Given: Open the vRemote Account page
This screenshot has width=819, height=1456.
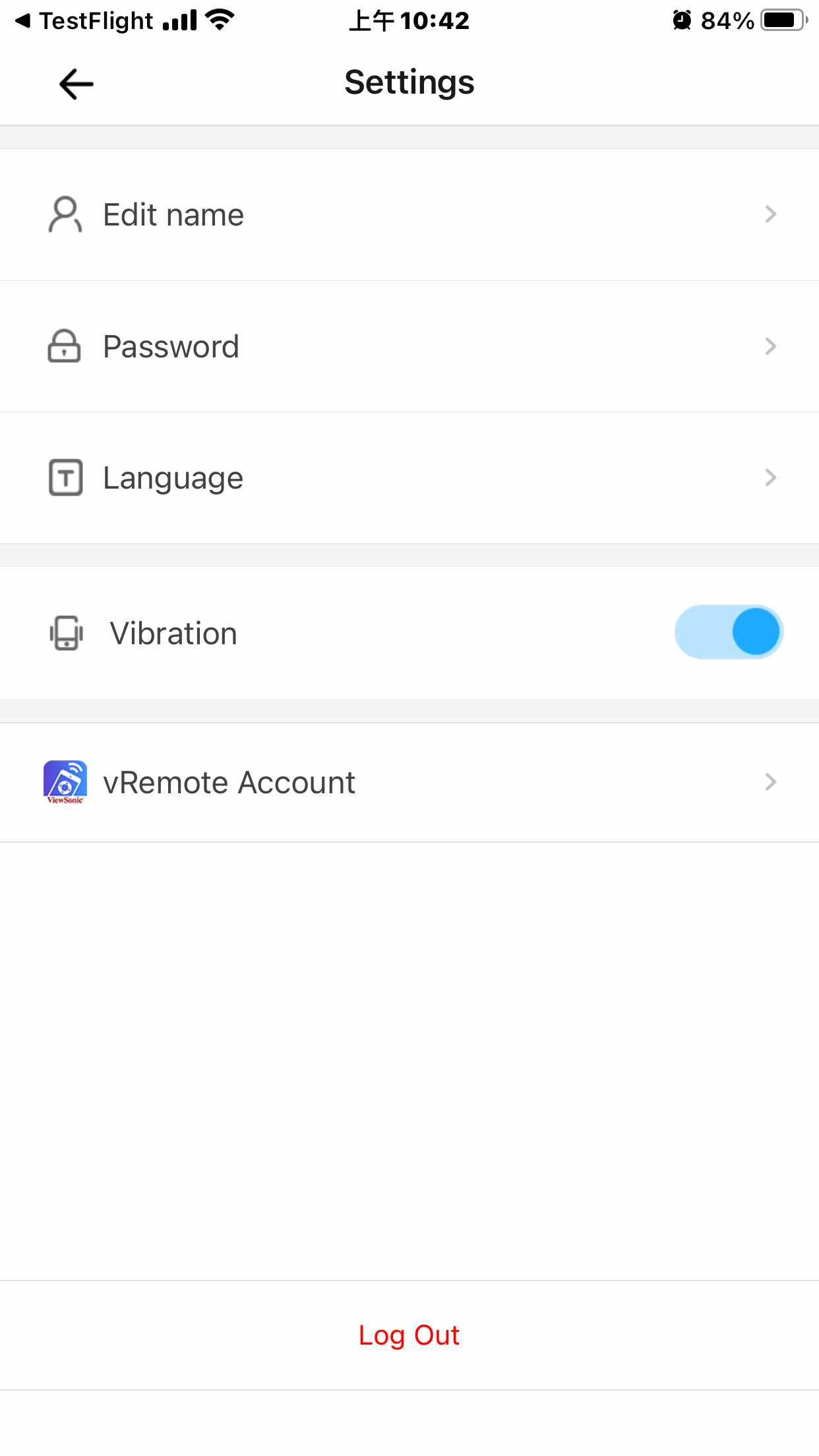Looking at the screenshot, I should (x=409, y=782).
